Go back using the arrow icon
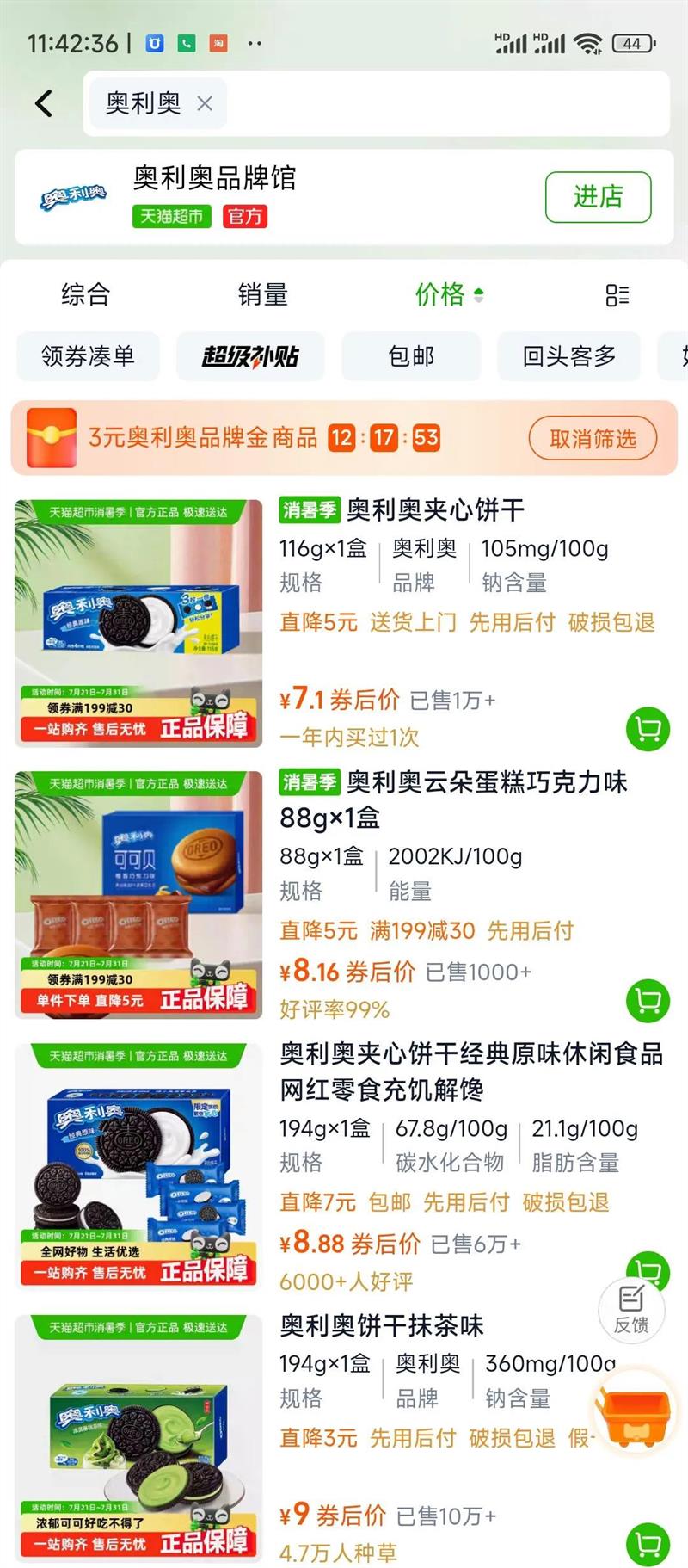 pyautogui.click(x=44, y=103)
